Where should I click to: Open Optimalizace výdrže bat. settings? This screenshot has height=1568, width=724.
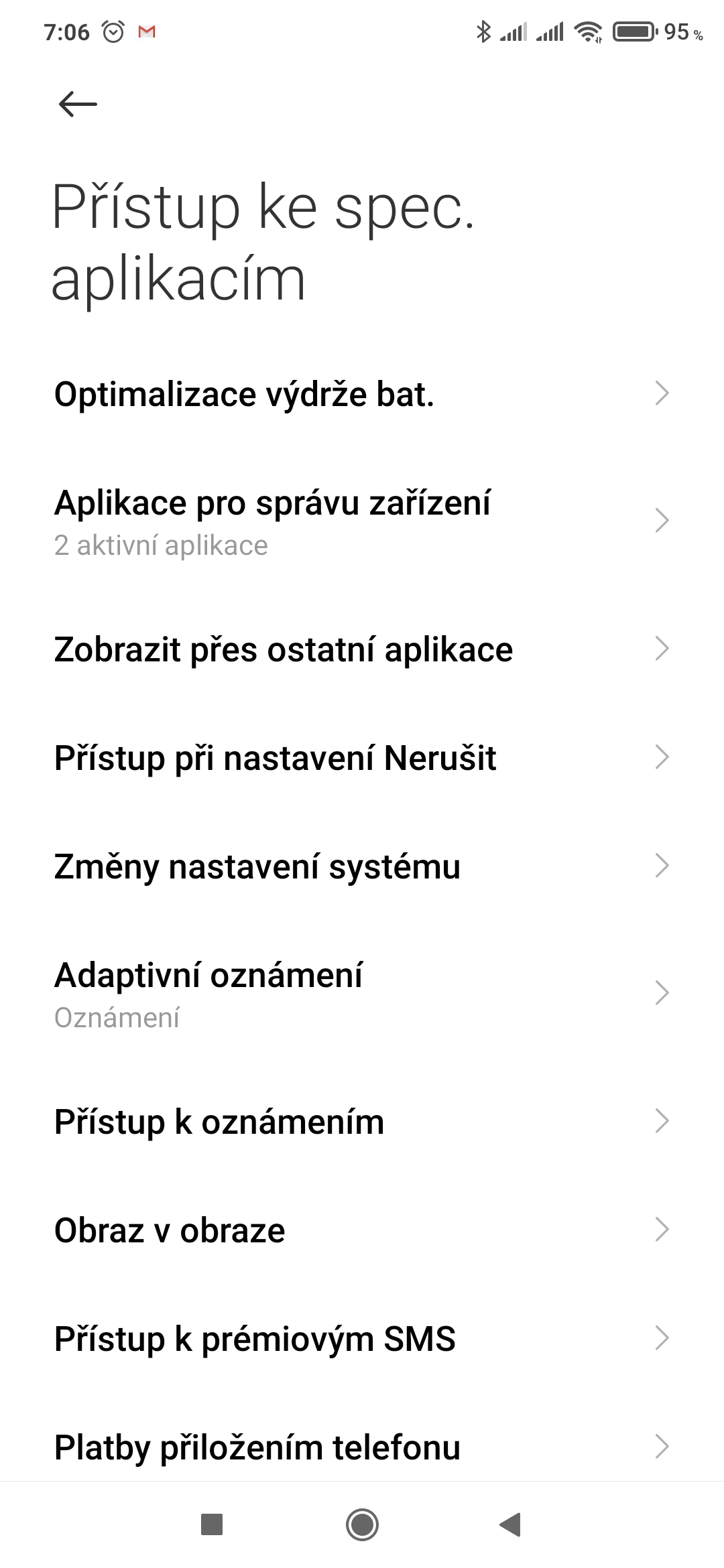coord(362,394)
